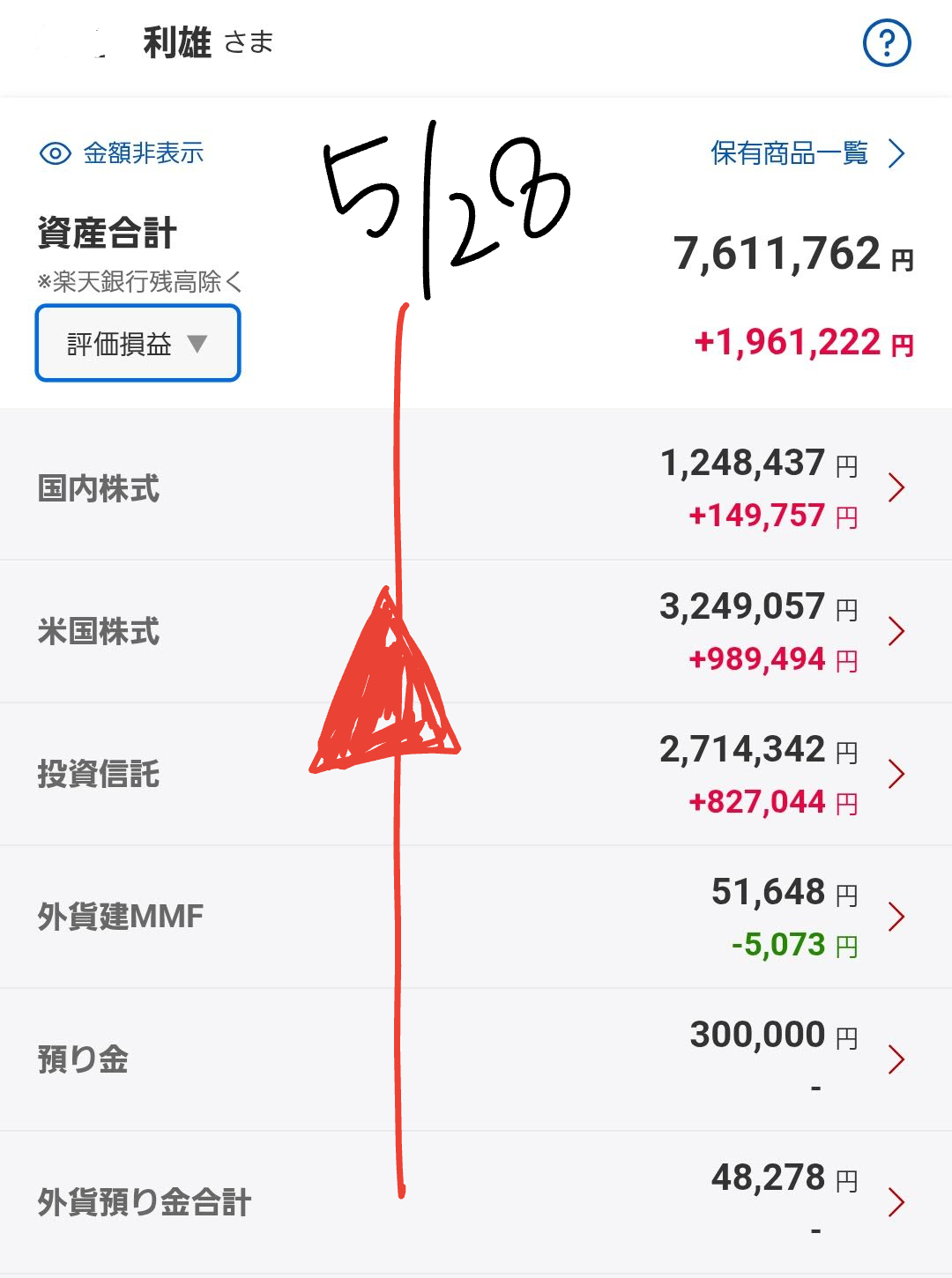
Task: Open the help question mark icon
Action: (886, 42)
